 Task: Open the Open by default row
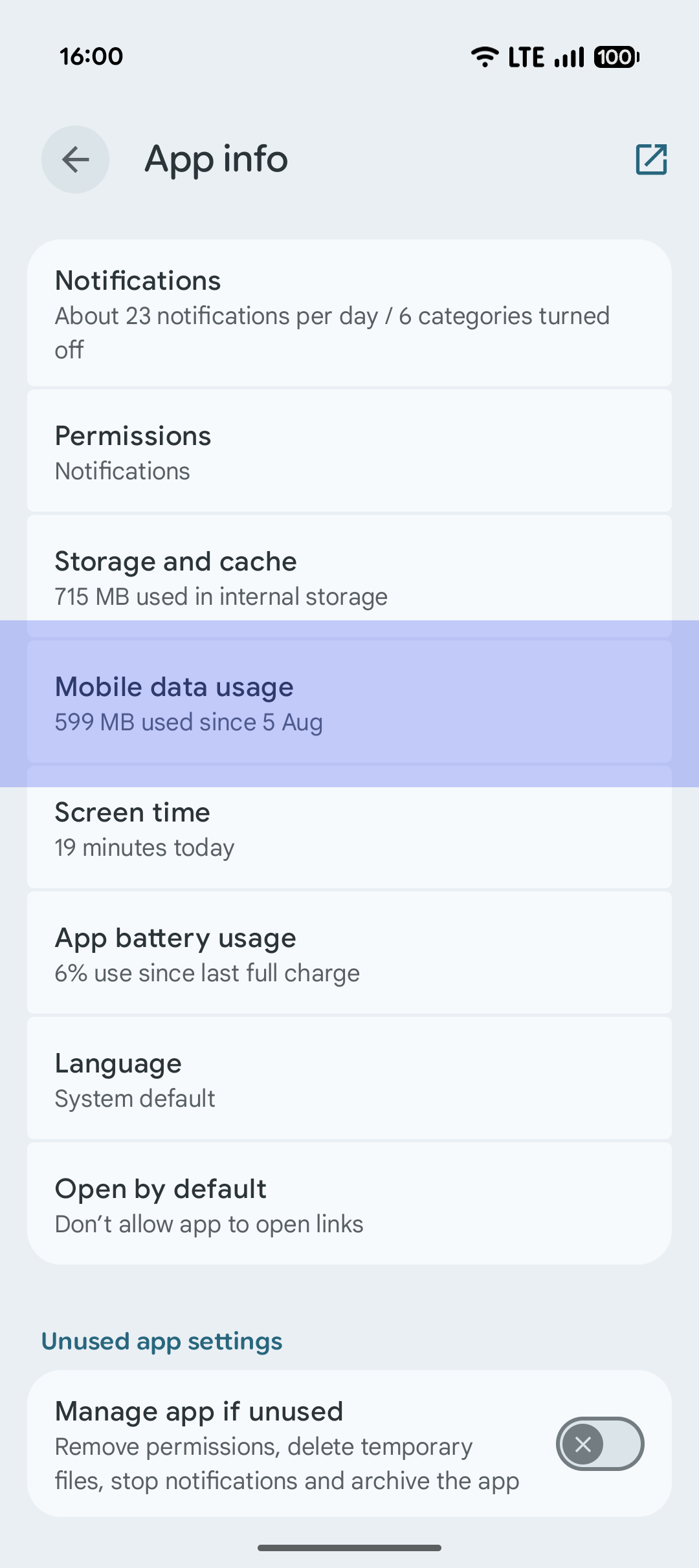pyautogui.click(x=349, y=1204)
